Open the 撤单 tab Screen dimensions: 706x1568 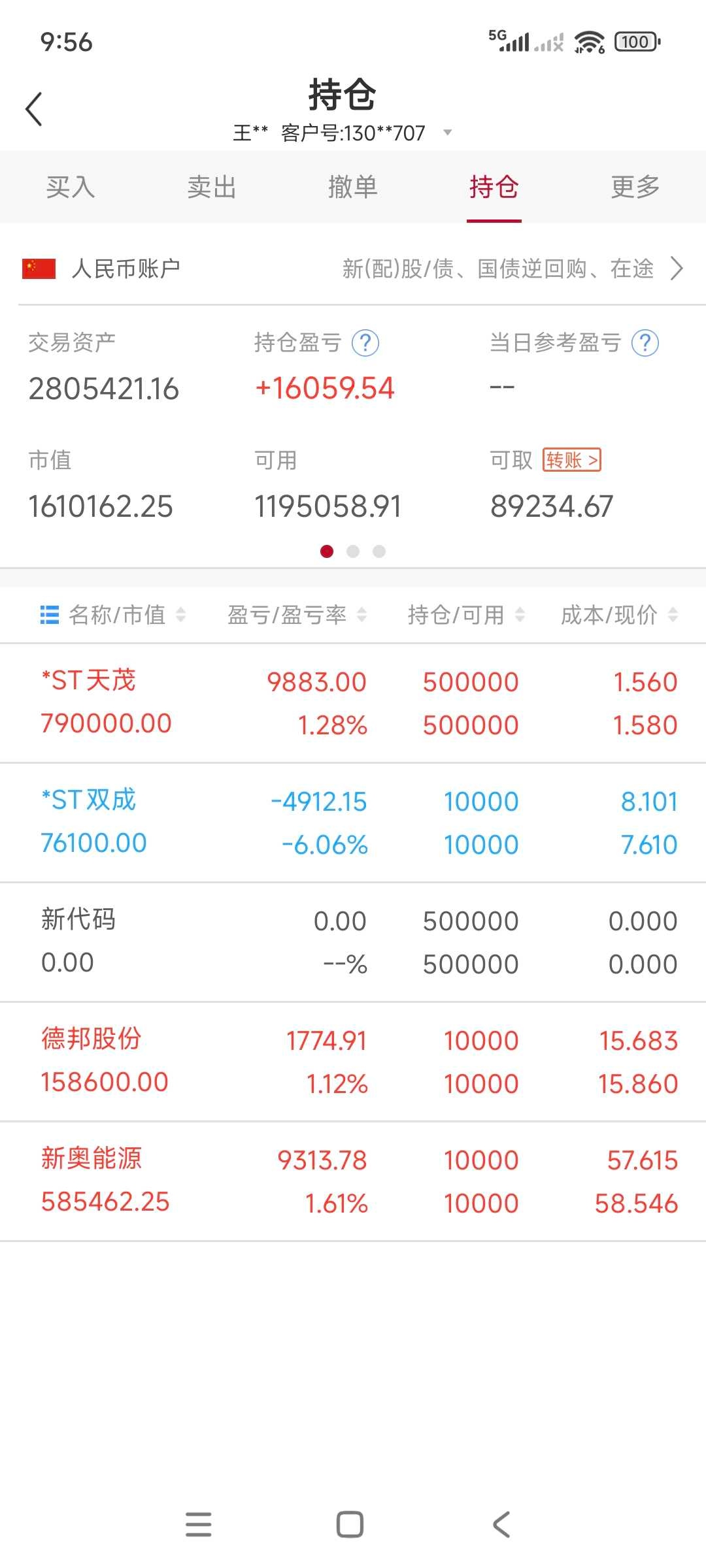[x=353, y=188]
